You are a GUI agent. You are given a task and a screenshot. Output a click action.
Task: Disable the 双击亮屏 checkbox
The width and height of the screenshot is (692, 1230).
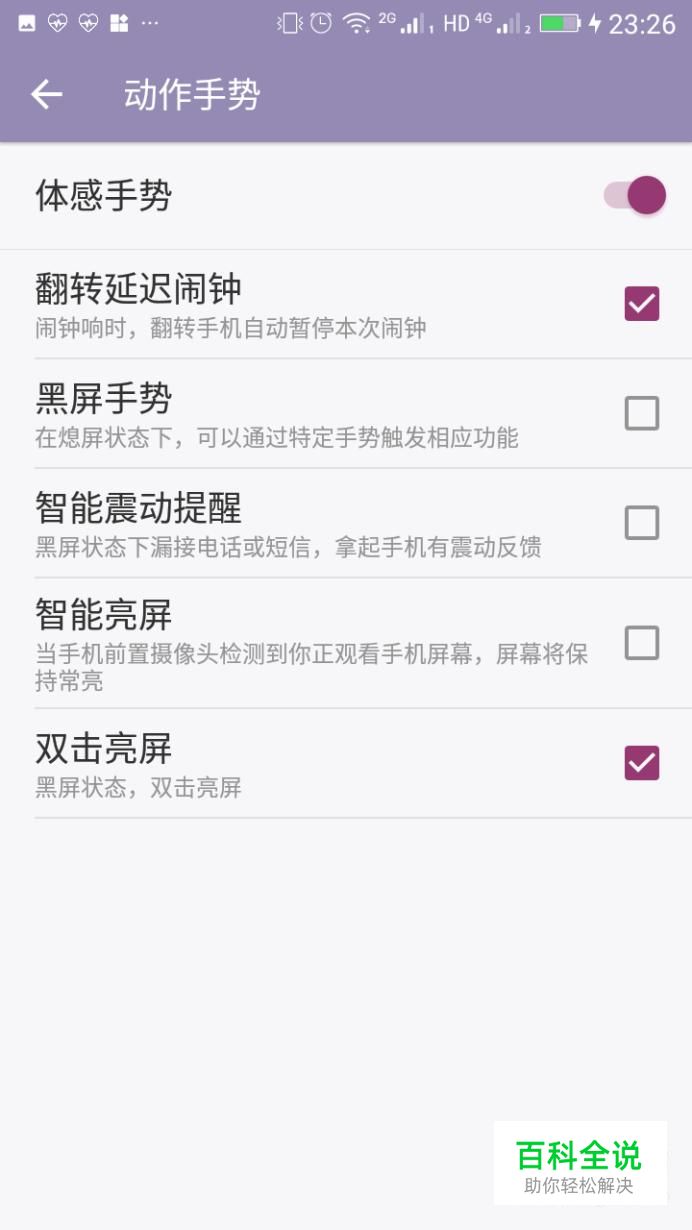tap(642, 763)
